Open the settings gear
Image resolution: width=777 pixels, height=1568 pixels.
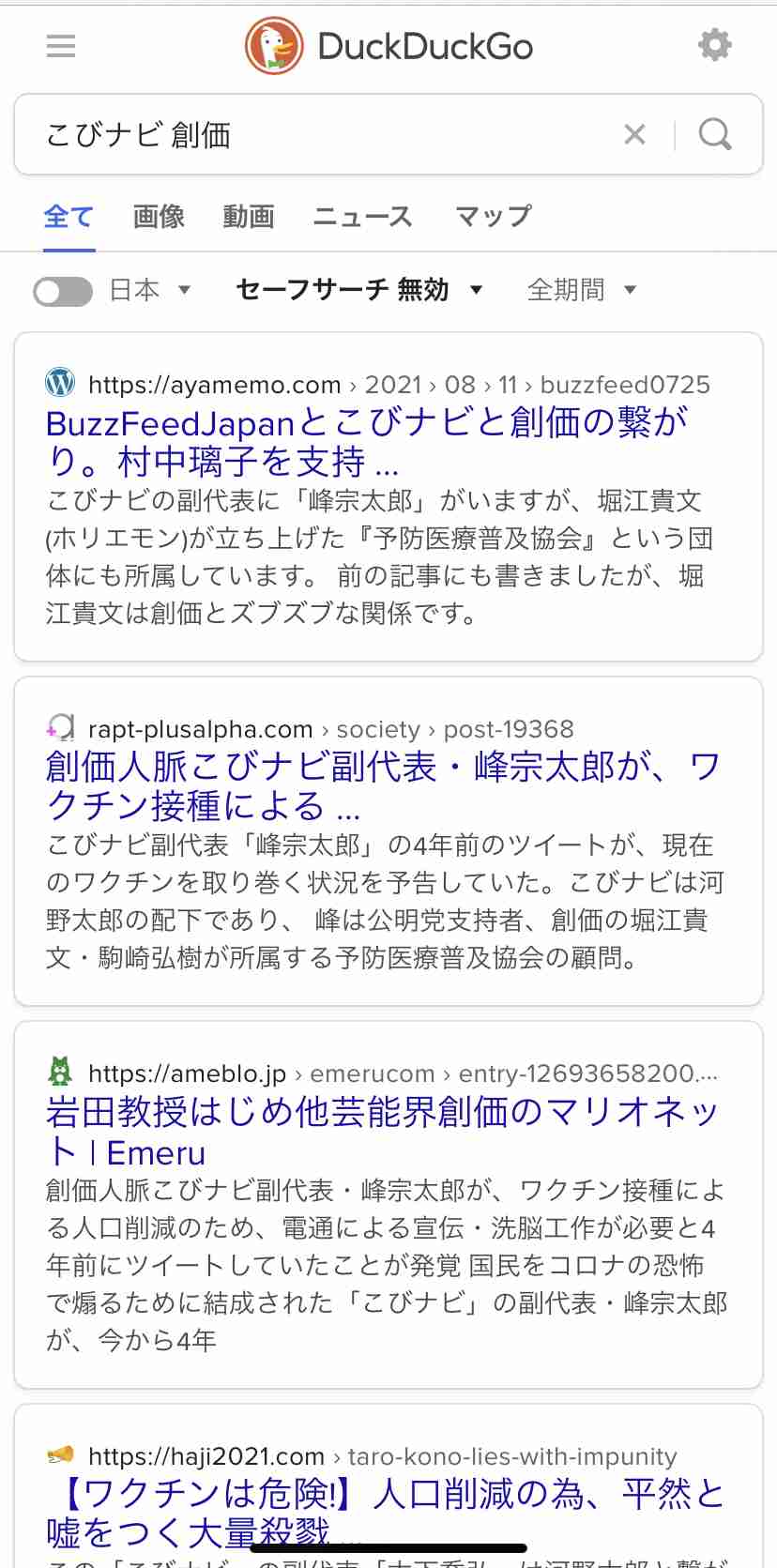[714, 45]
